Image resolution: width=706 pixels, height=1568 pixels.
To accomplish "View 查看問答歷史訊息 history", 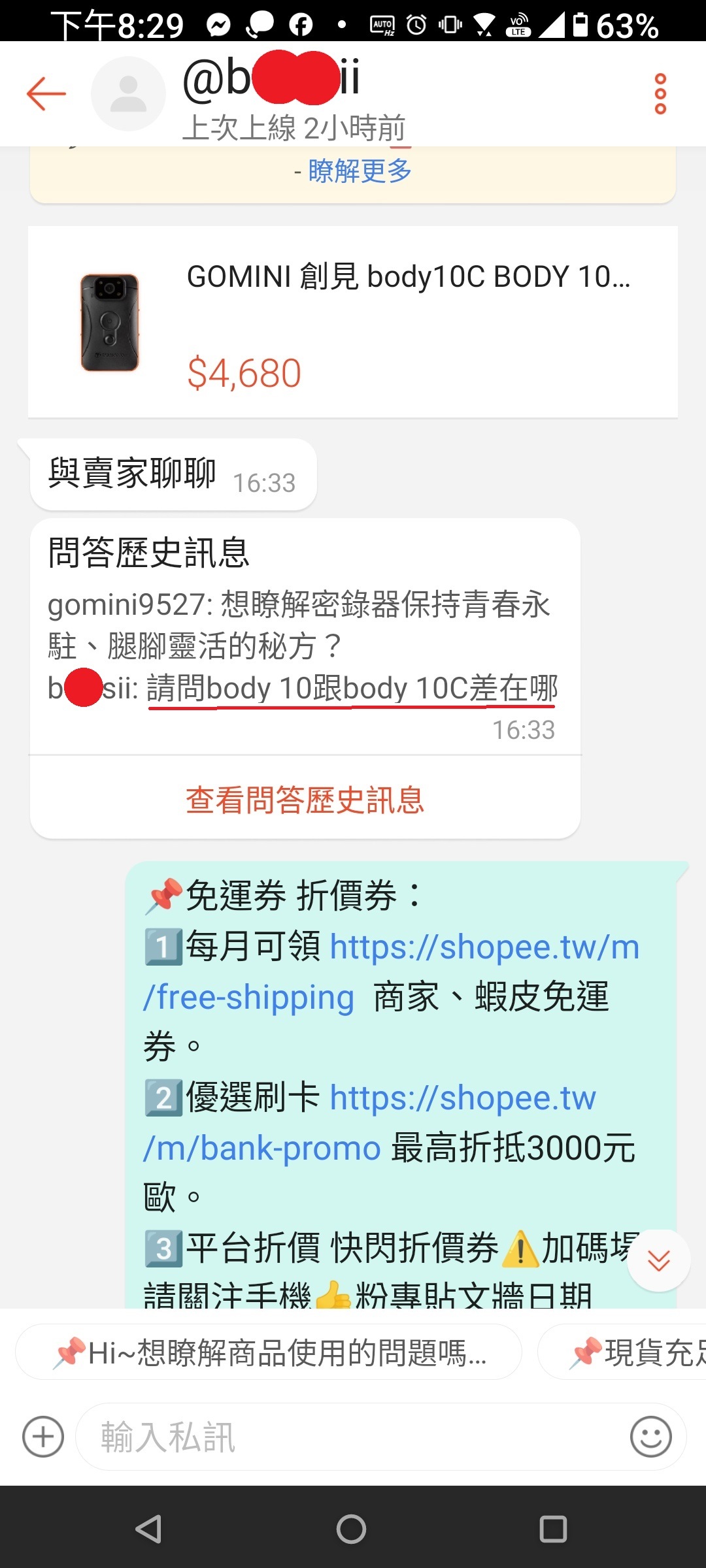I will (x=305, y=800).
